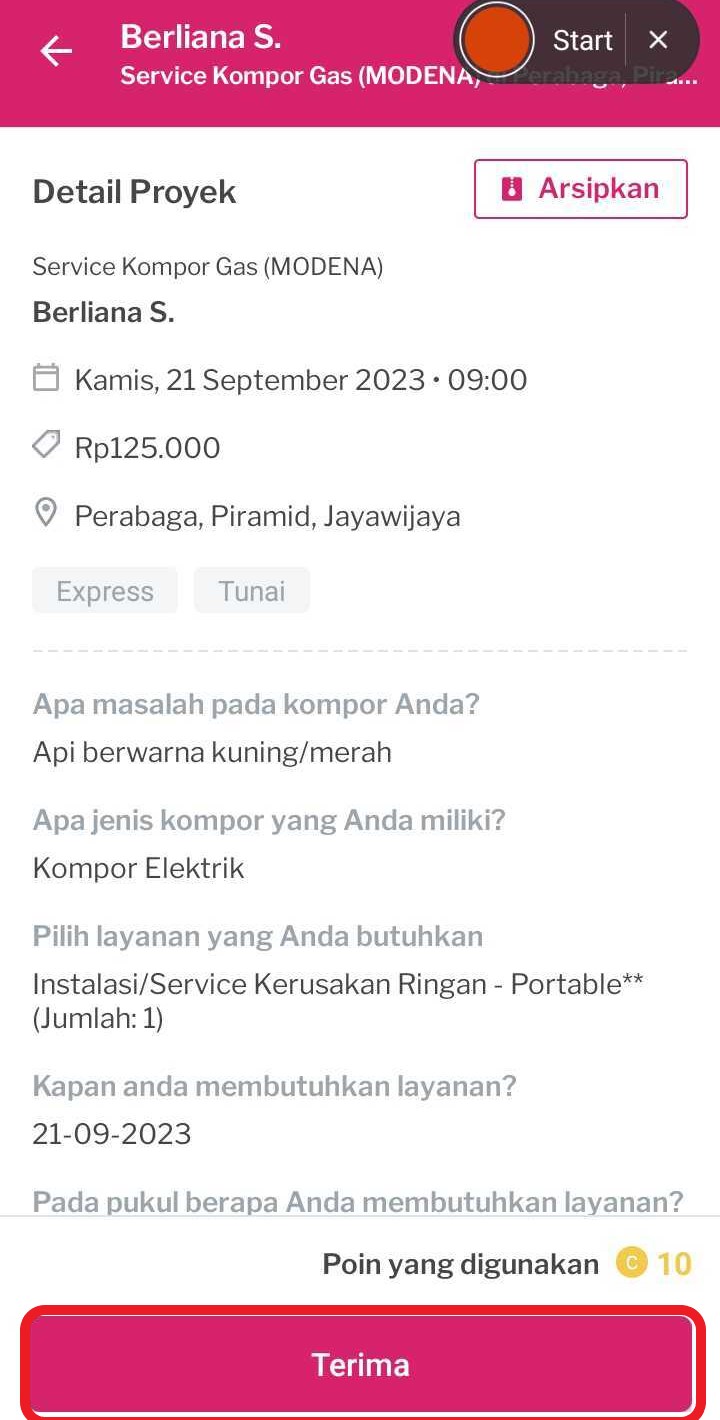Tap the Detail Proyek heading
The width and height of the screenshot is (720, 1420).
[133, 191]
